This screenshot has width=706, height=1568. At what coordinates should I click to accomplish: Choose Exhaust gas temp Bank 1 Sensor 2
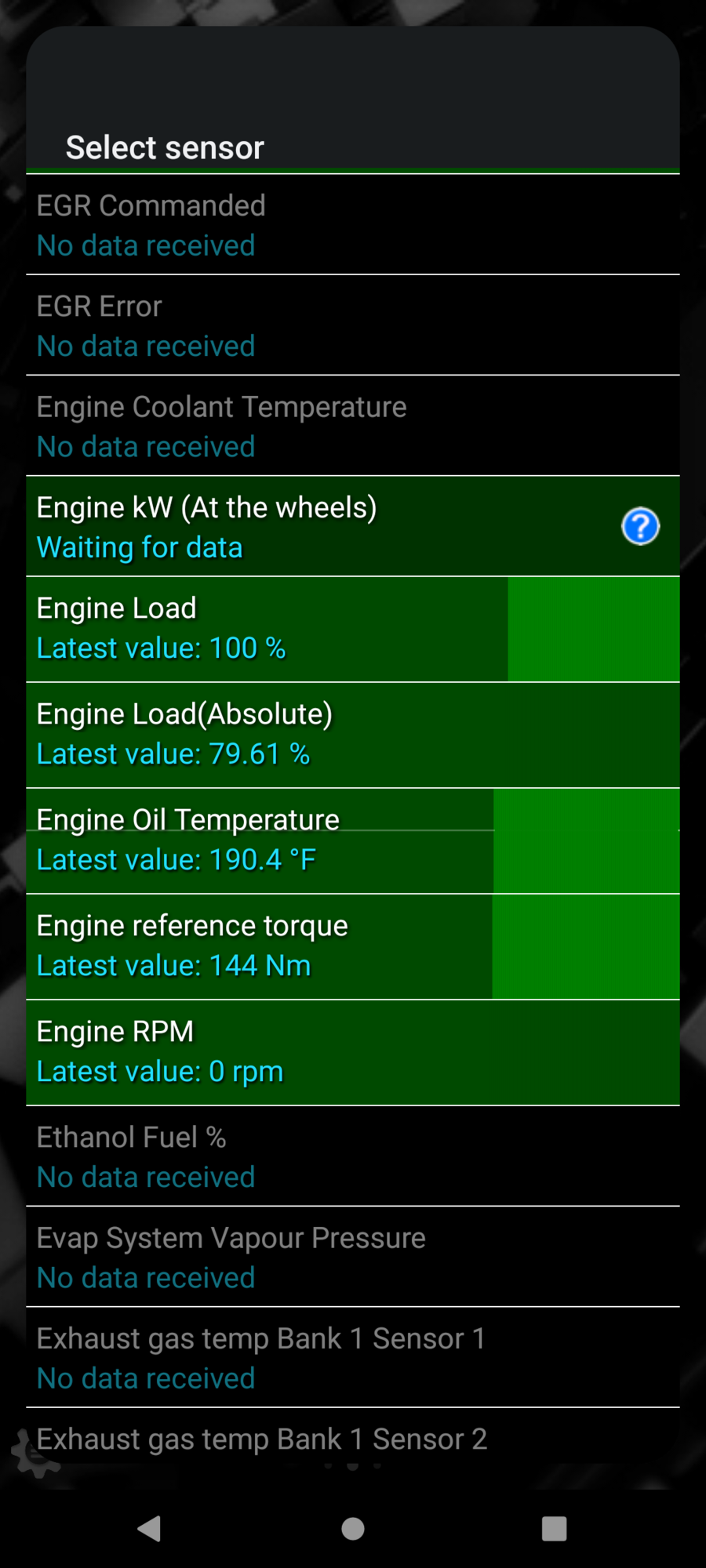point(352,1441)
